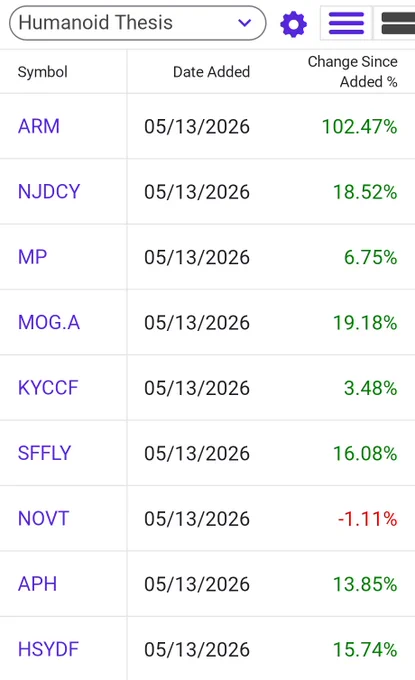This screenshot has width=415, height=680.
Task: Sort by Change Since Added %
Action: click(x=353, y=72)
